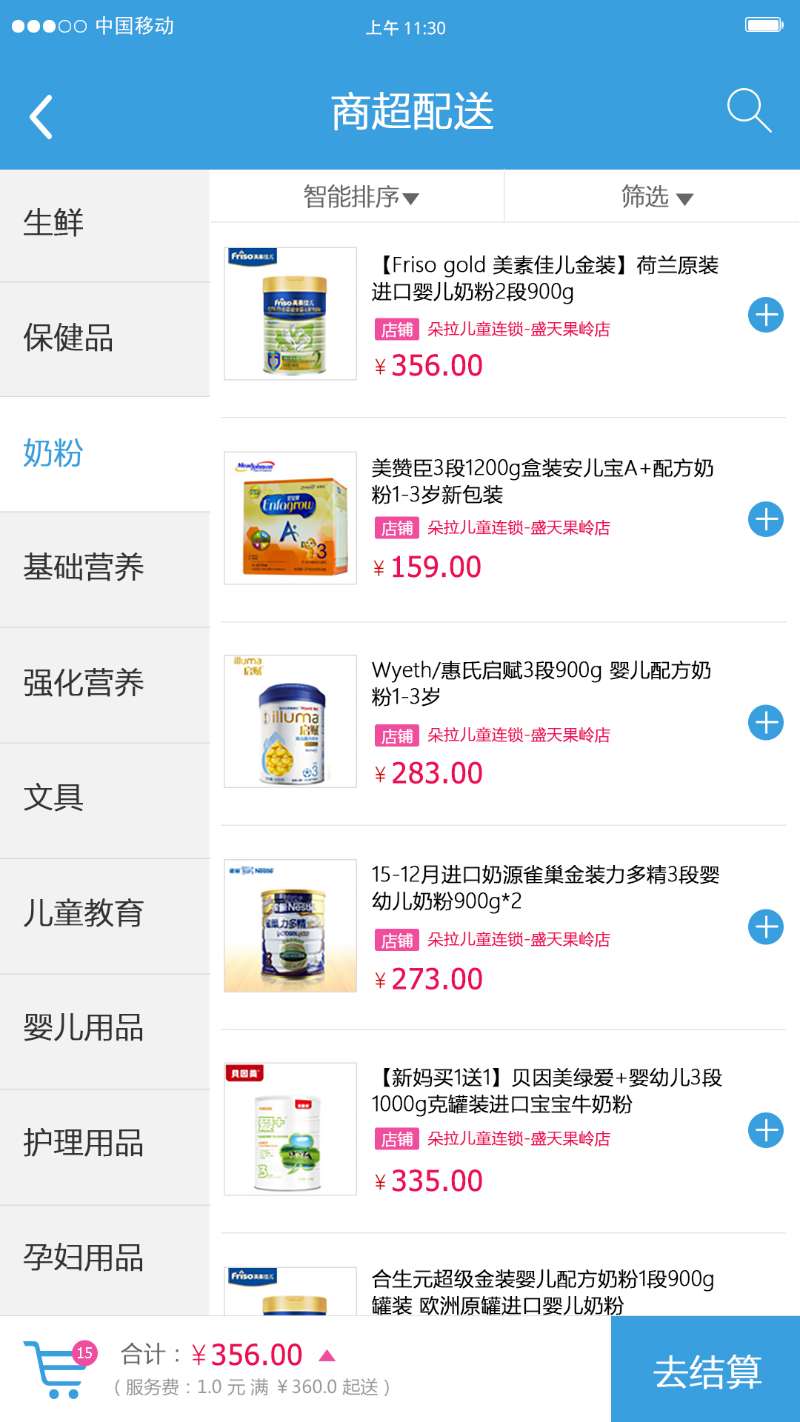Expand the 智能排序 sort dropdown
Viewport: 800px width, 1422px height.
click(x=360, y=197)
